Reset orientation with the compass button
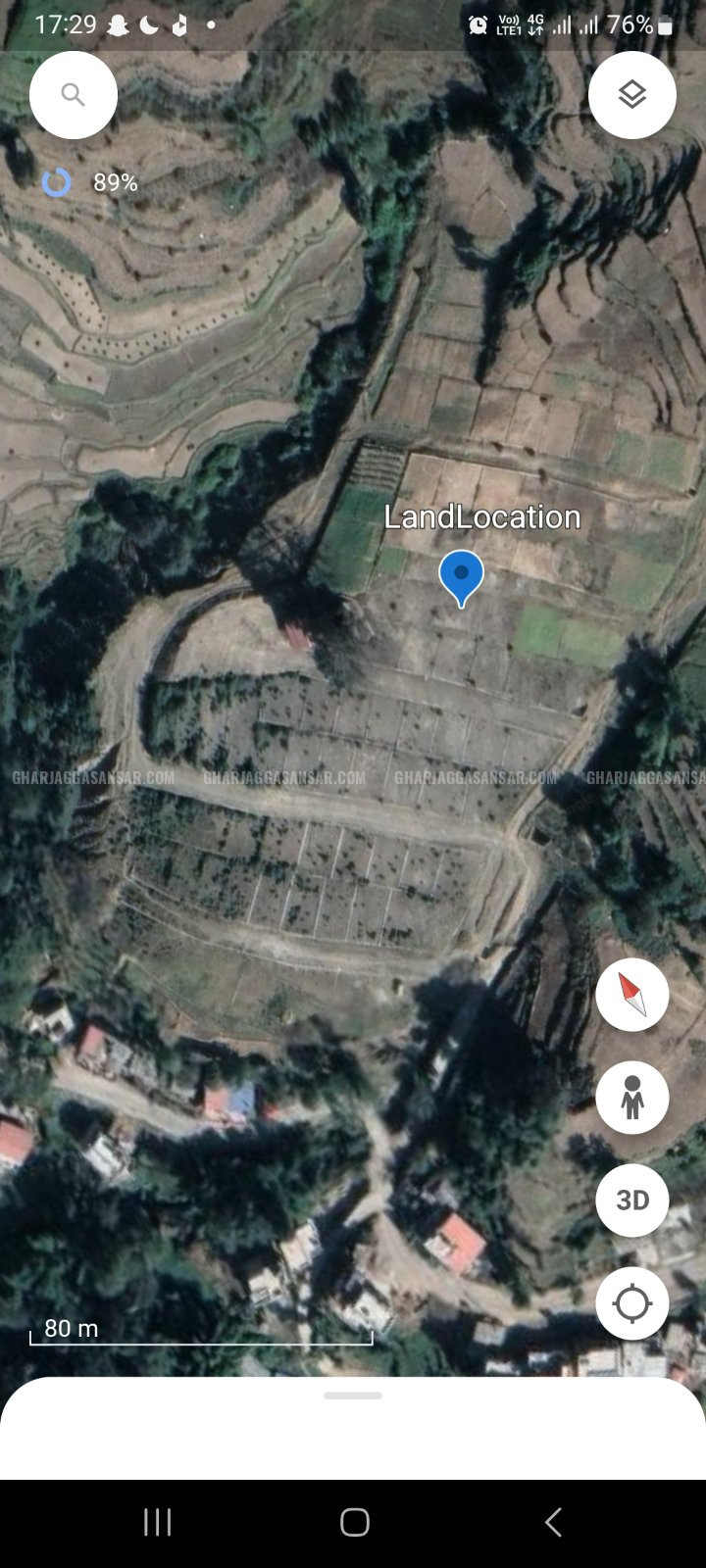The image size is (706, 1568). (632, 995)
